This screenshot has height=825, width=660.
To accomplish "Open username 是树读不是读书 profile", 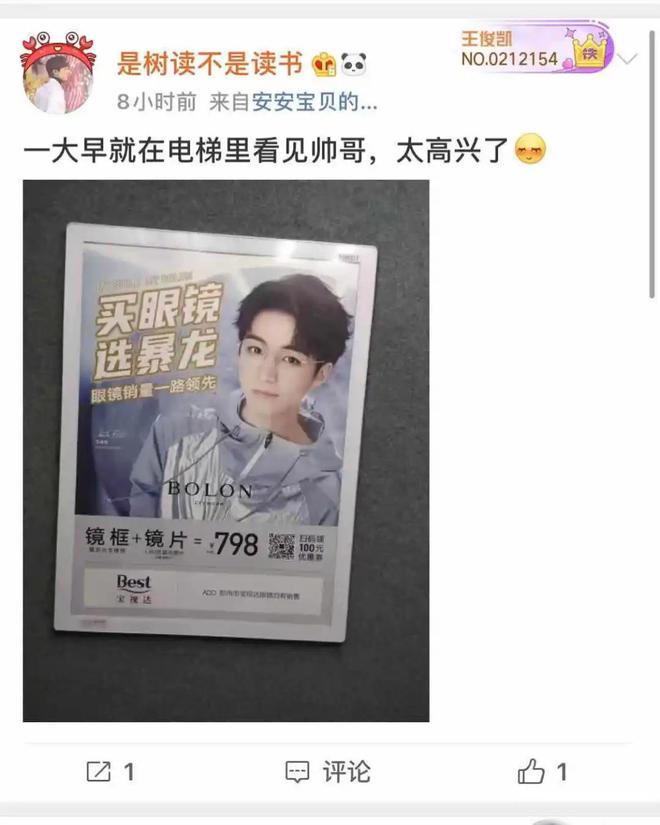I will point(209,64).
